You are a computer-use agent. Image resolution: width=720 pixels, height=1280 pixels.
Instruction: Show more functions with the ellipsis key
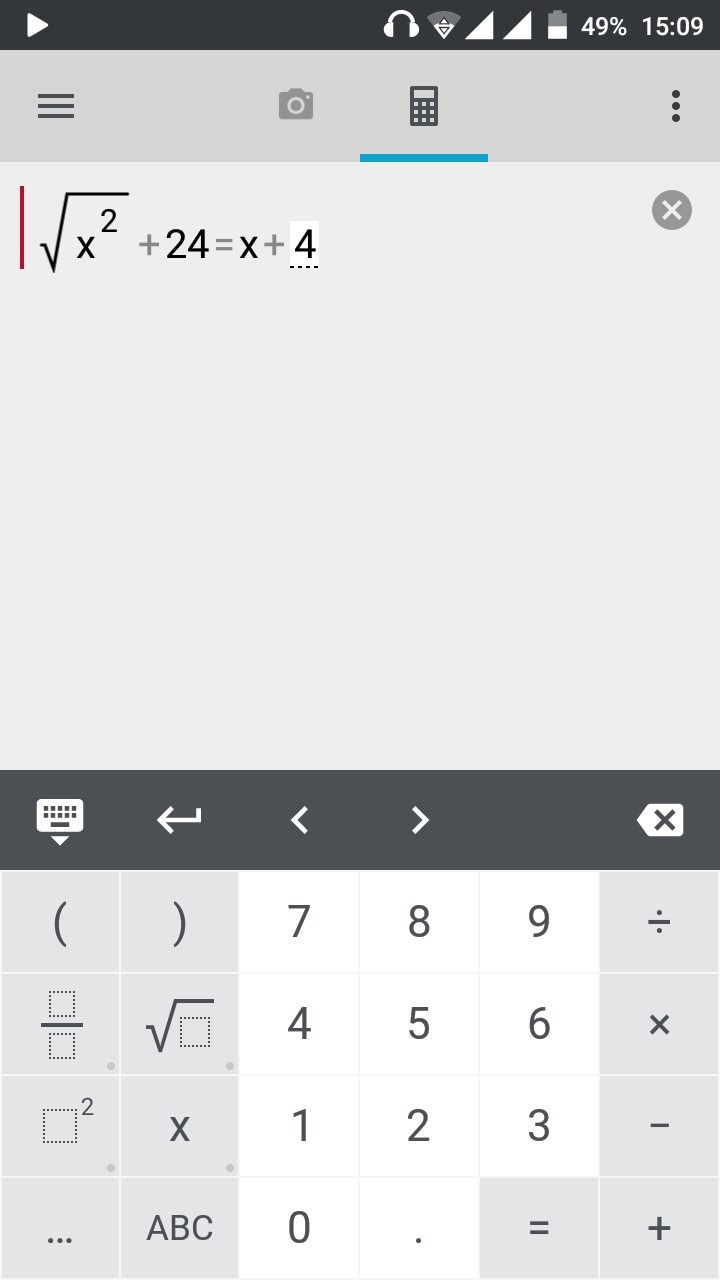(60, 1228)
